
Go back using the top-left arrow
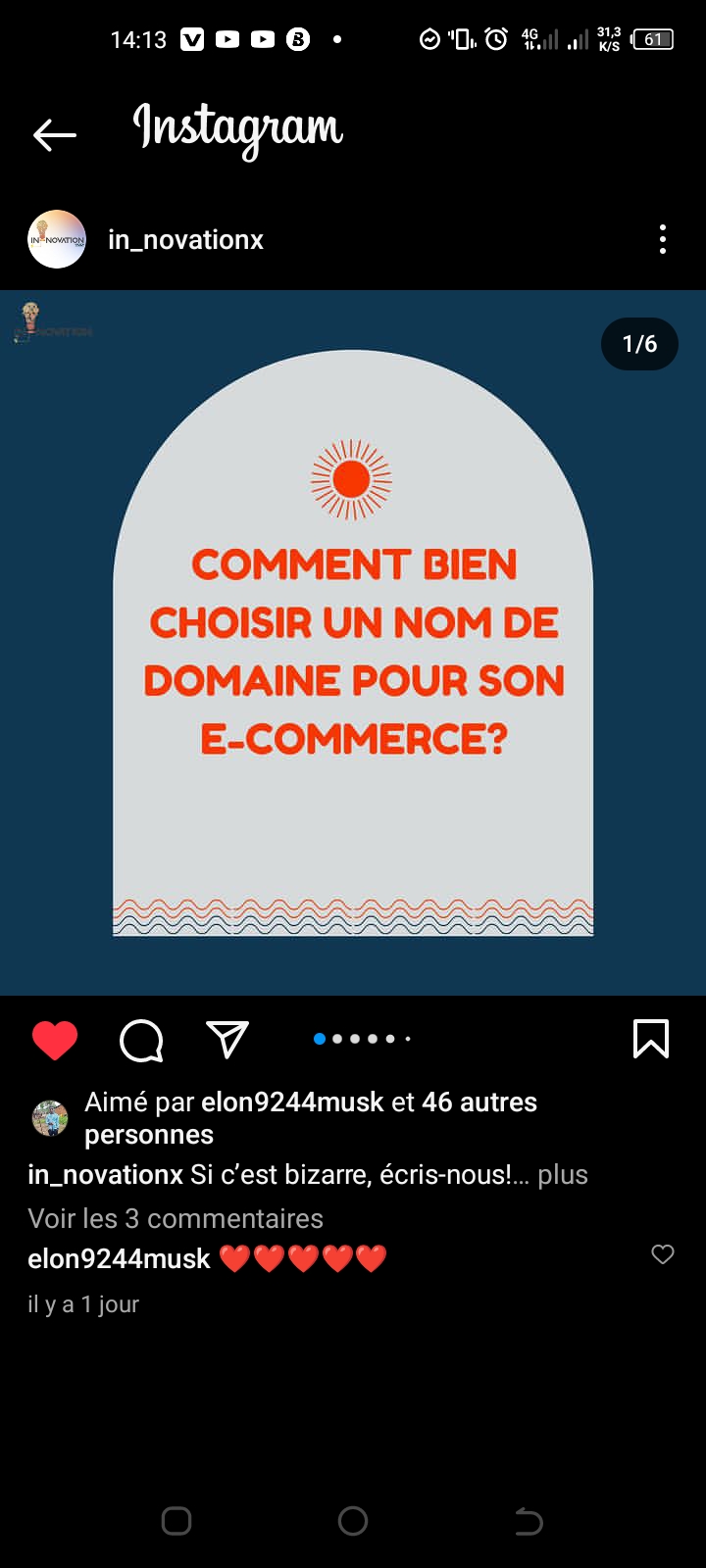click(x=55, y=134)
